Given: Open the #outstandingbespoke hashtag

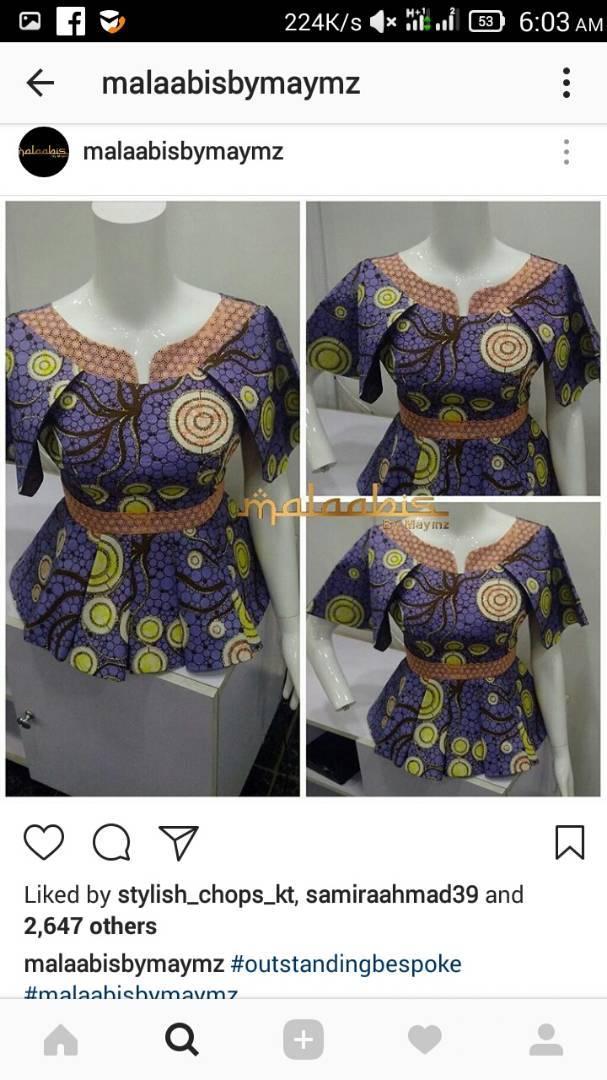Looking at the screenshot, I should (x=346, y=964).
